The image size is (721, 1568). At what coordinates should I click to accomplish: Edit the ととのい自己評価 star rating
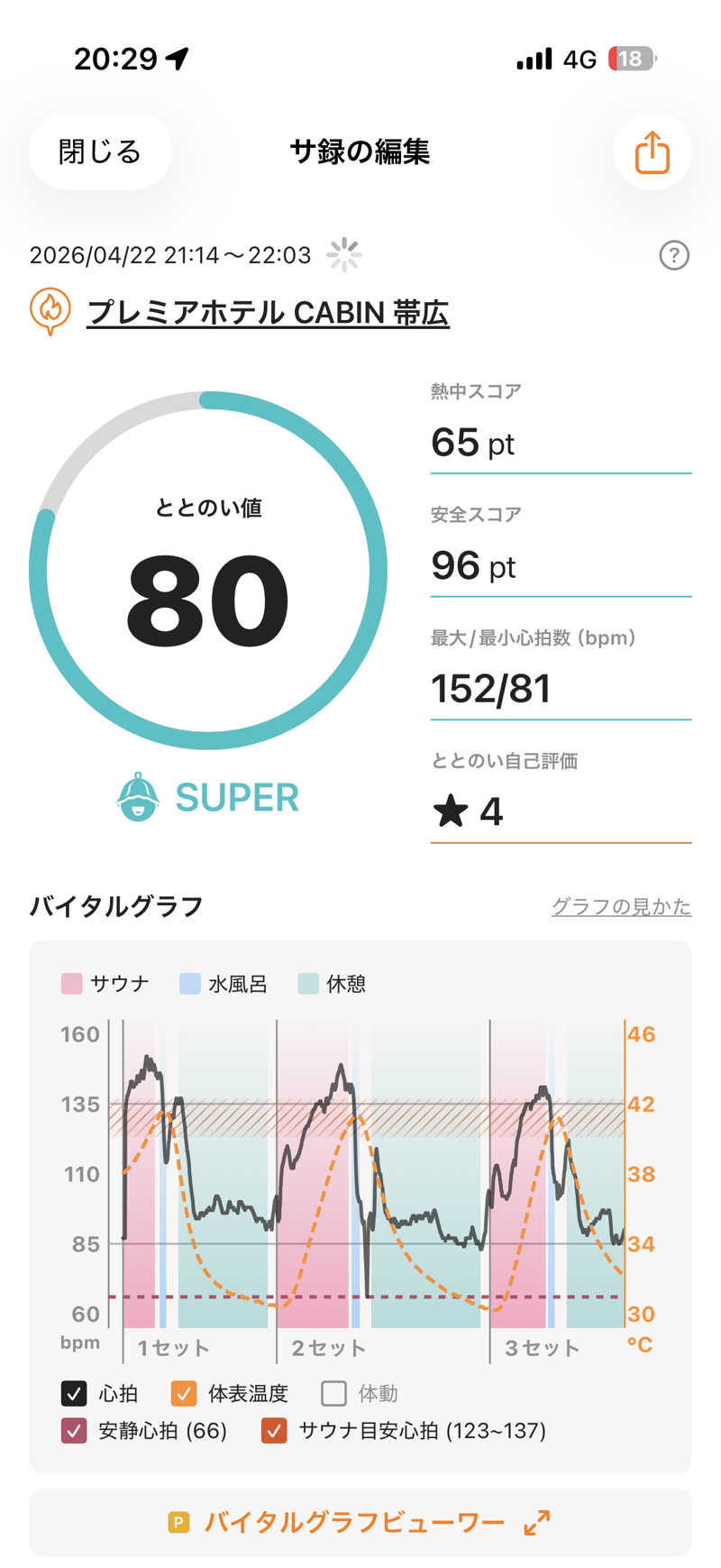pos(559,812)
